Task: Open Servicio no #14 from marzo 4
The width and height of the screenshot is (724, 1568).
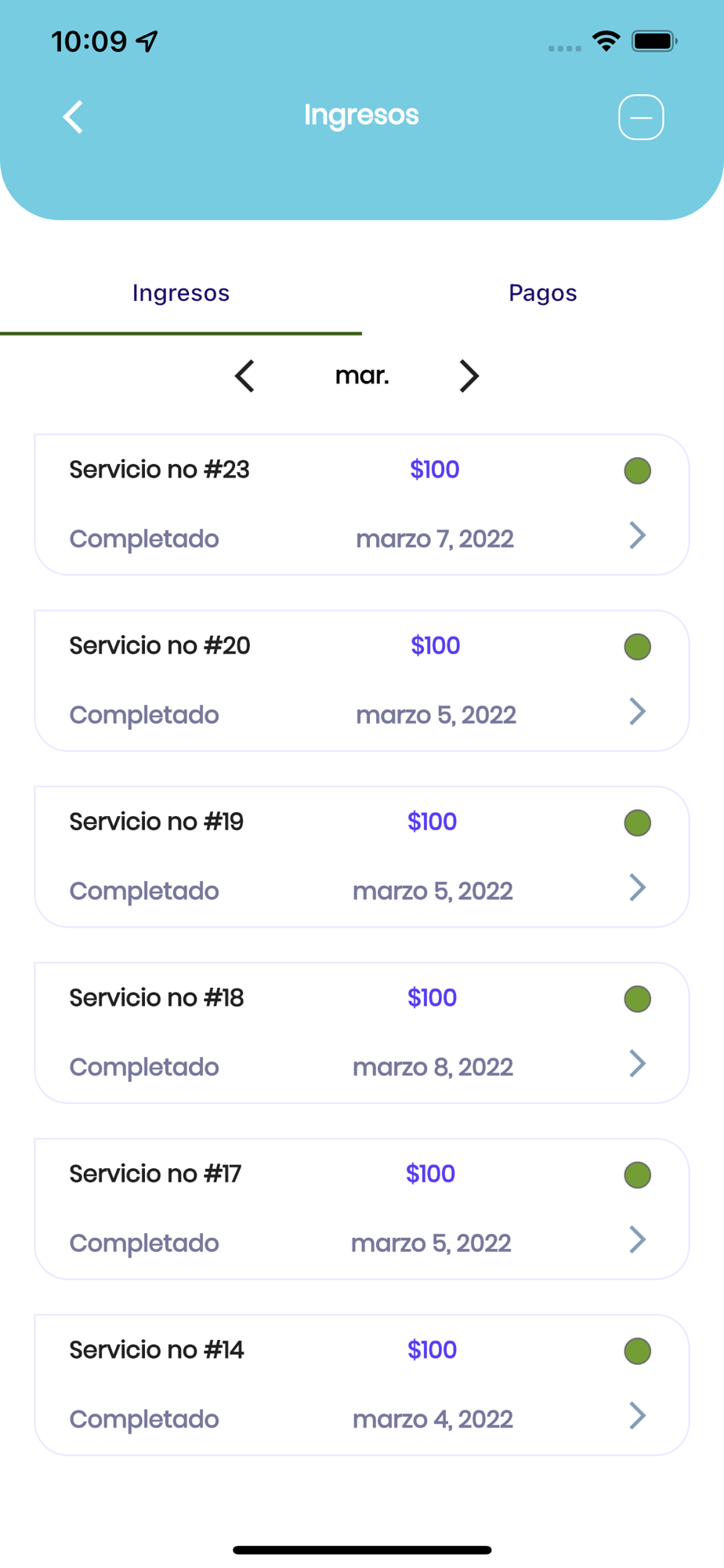Action: click(x=362, y=1385)
